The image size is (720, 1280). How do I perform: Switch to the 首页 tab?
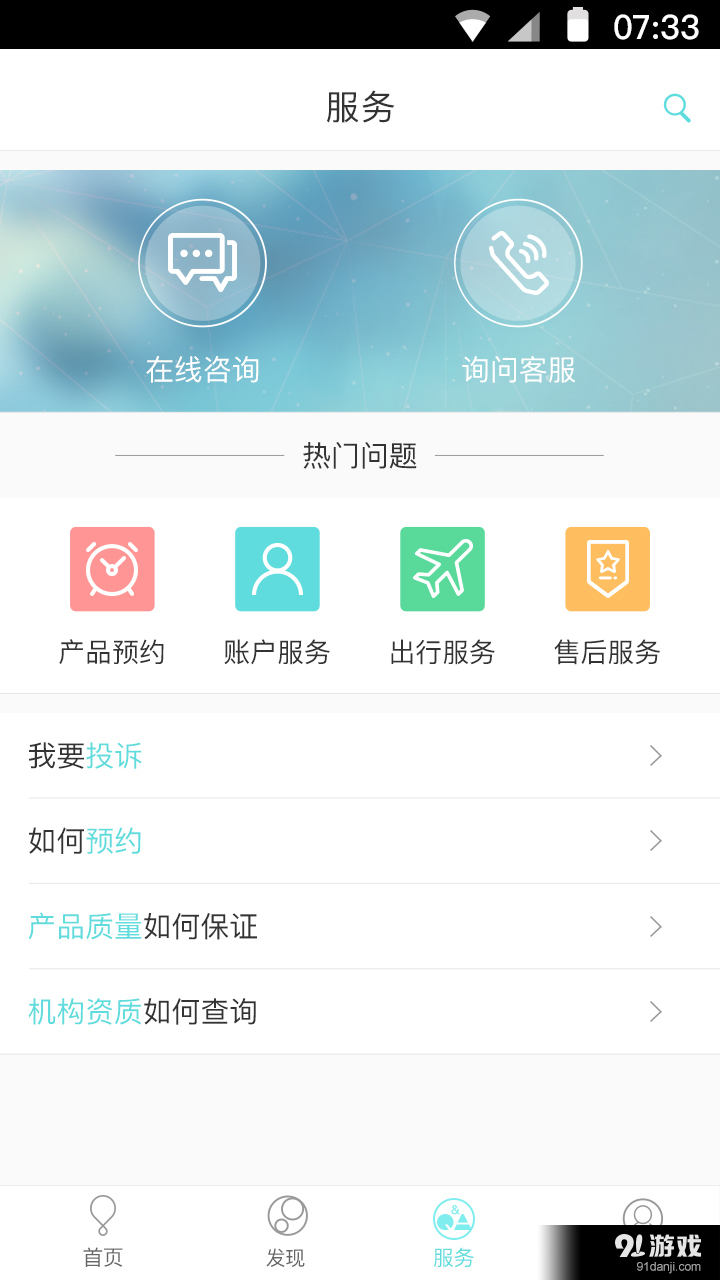[101, 1232]
